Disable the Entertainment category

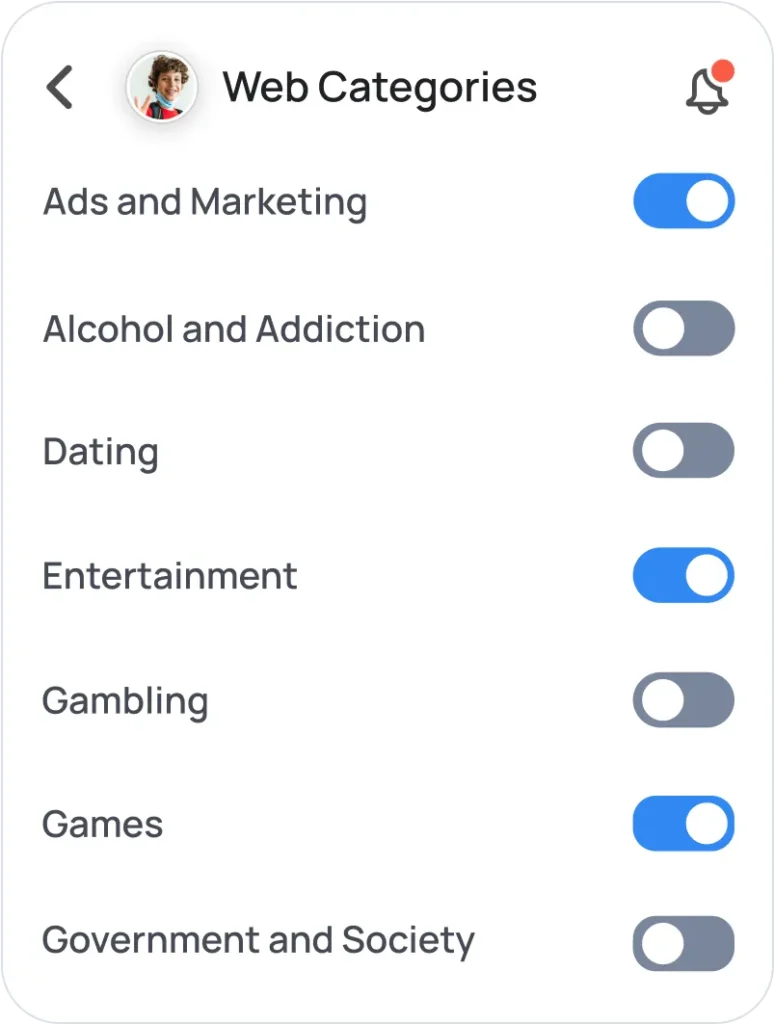(x=684, y=575)
